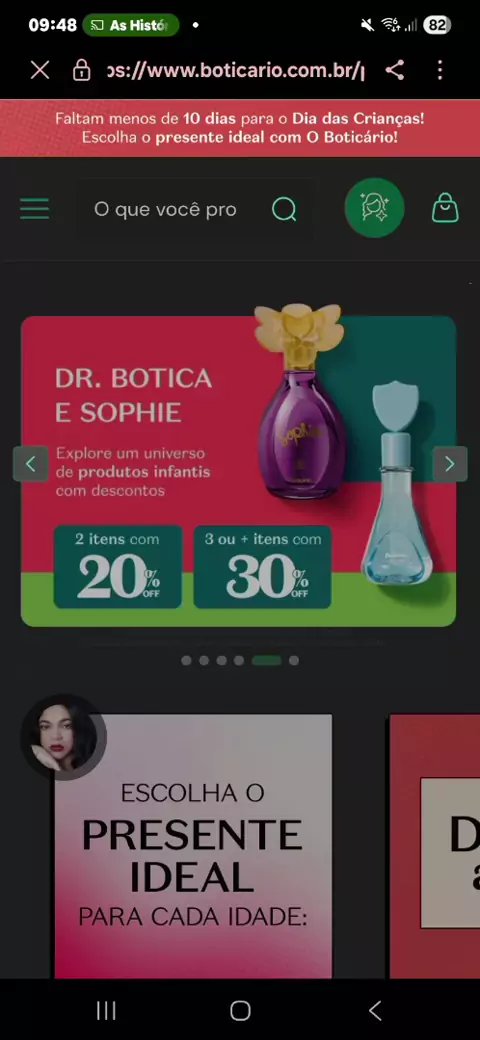Jump to the last carousel dot
This screenshot has width=480, height=1040.
294,661
